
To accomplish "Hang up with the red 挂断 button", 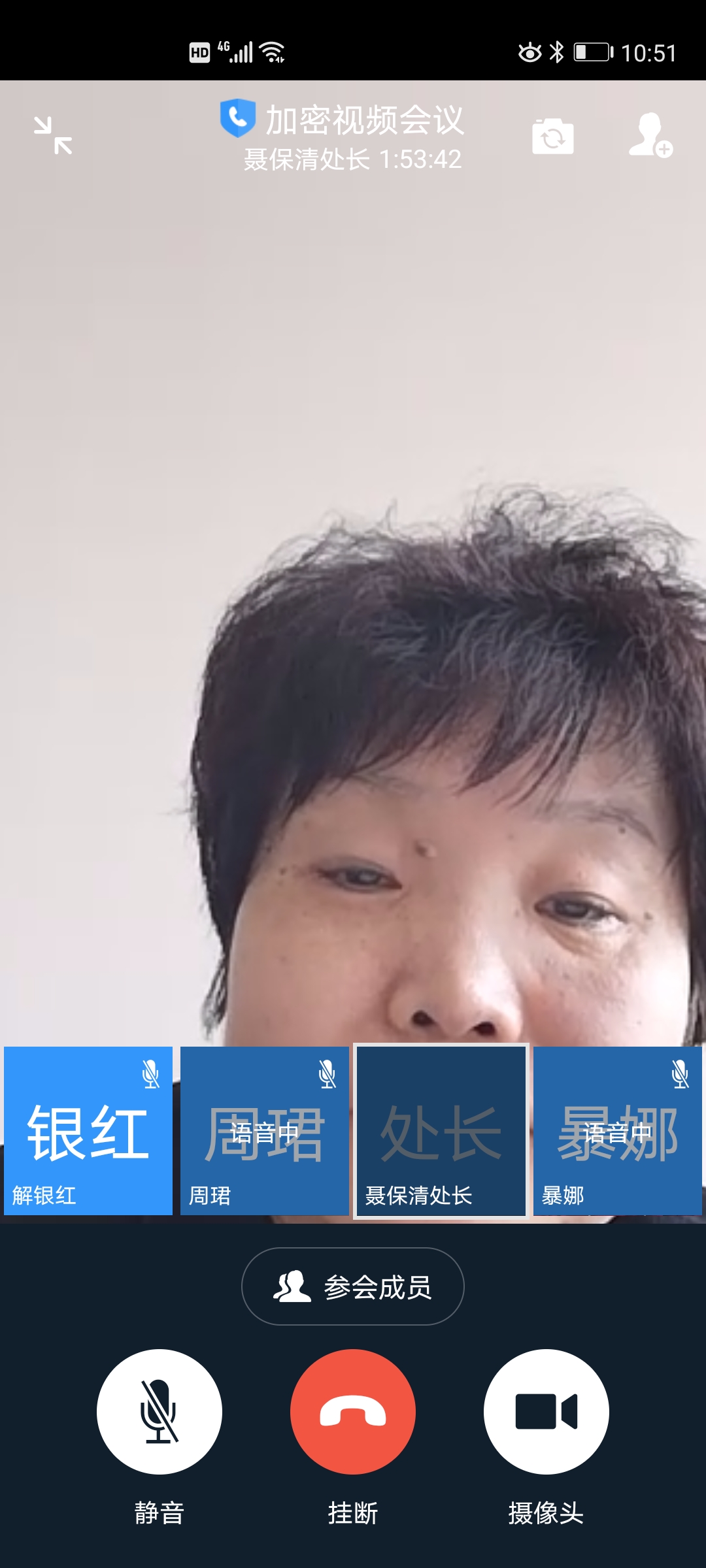I will coord(353,1411).
